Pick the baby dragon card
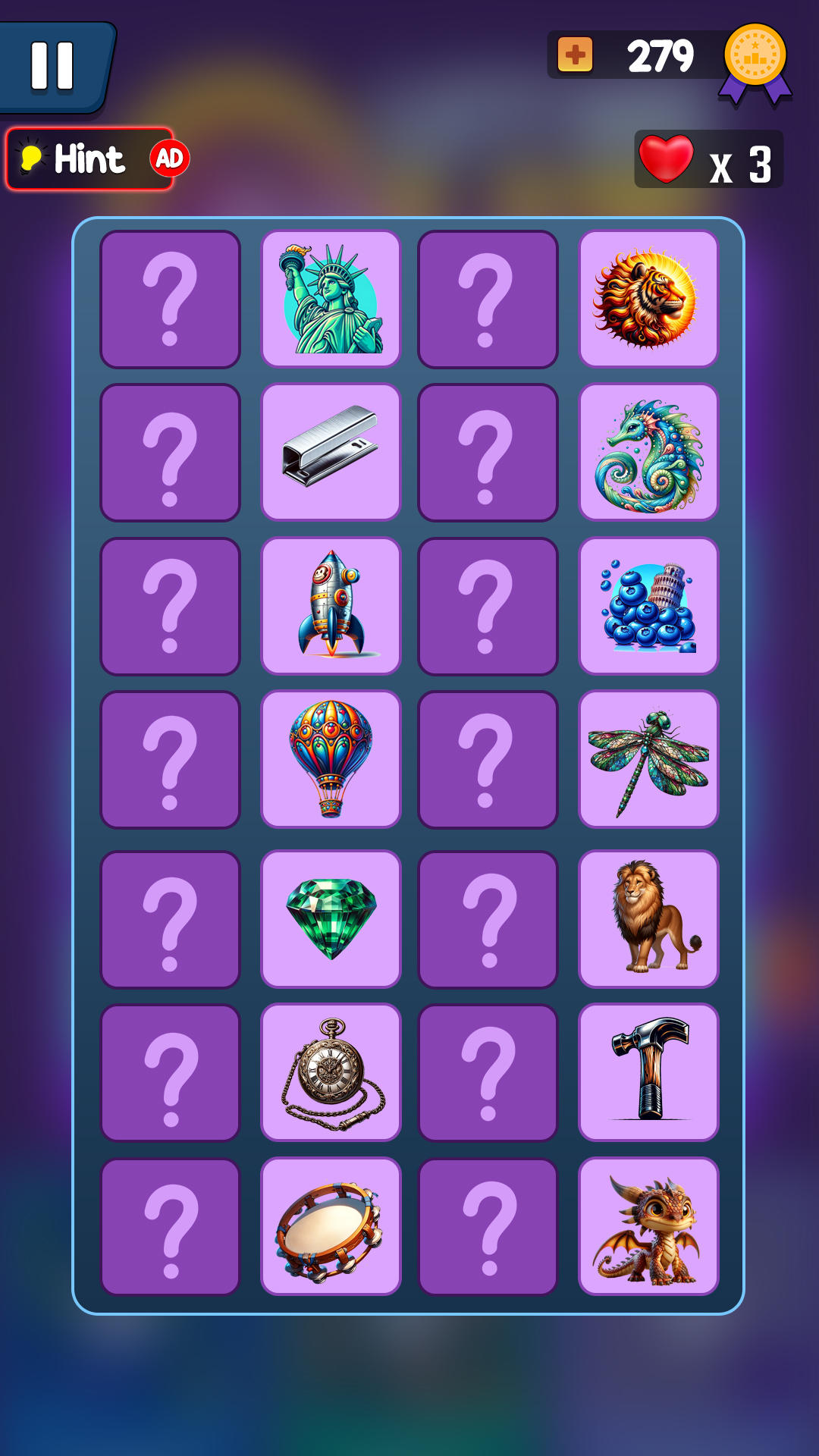This screenshot has width=819, height=1456. 648,1226
